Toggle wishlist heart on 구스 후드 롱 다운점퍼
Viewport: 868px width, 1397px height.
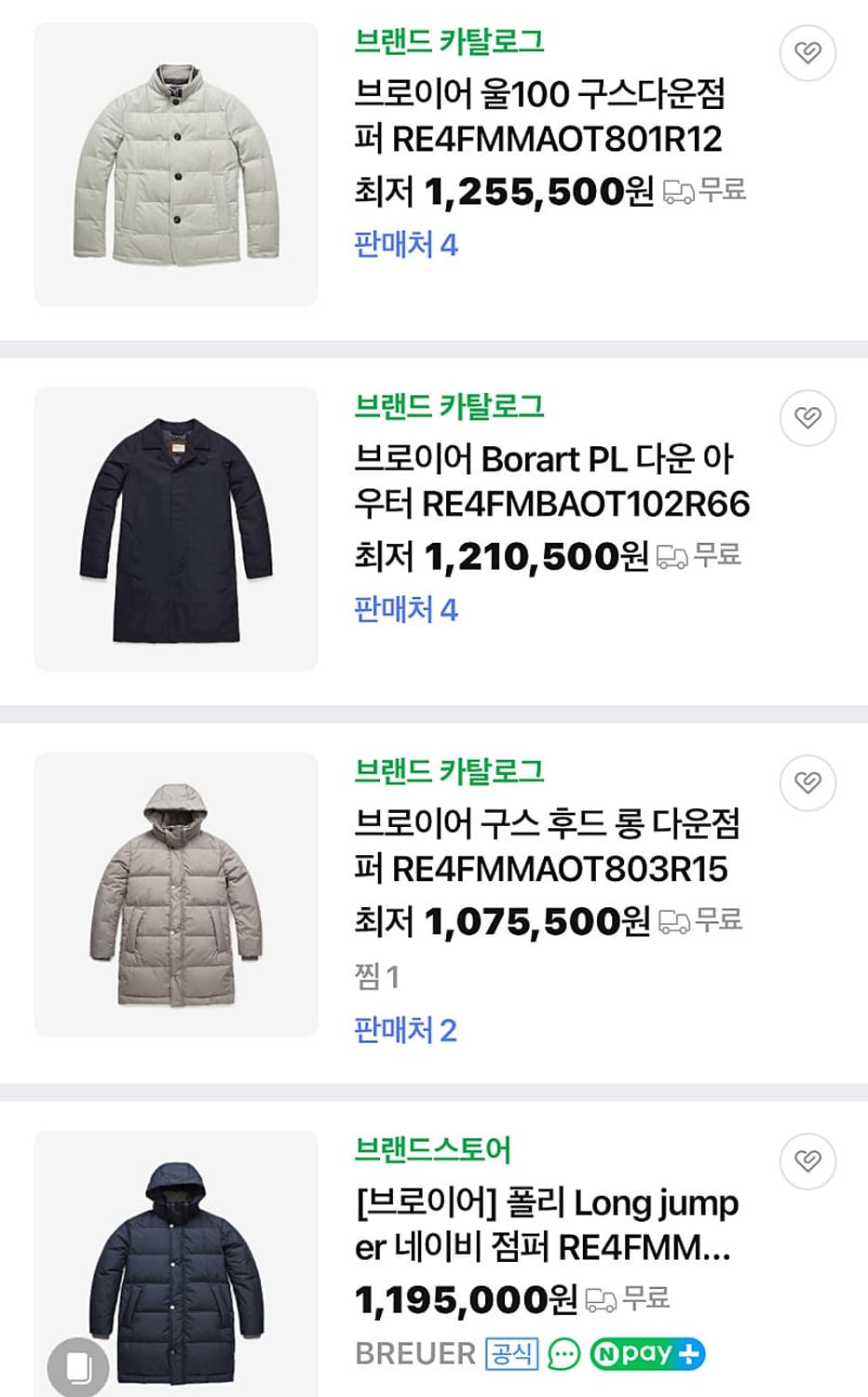(809, 783)
